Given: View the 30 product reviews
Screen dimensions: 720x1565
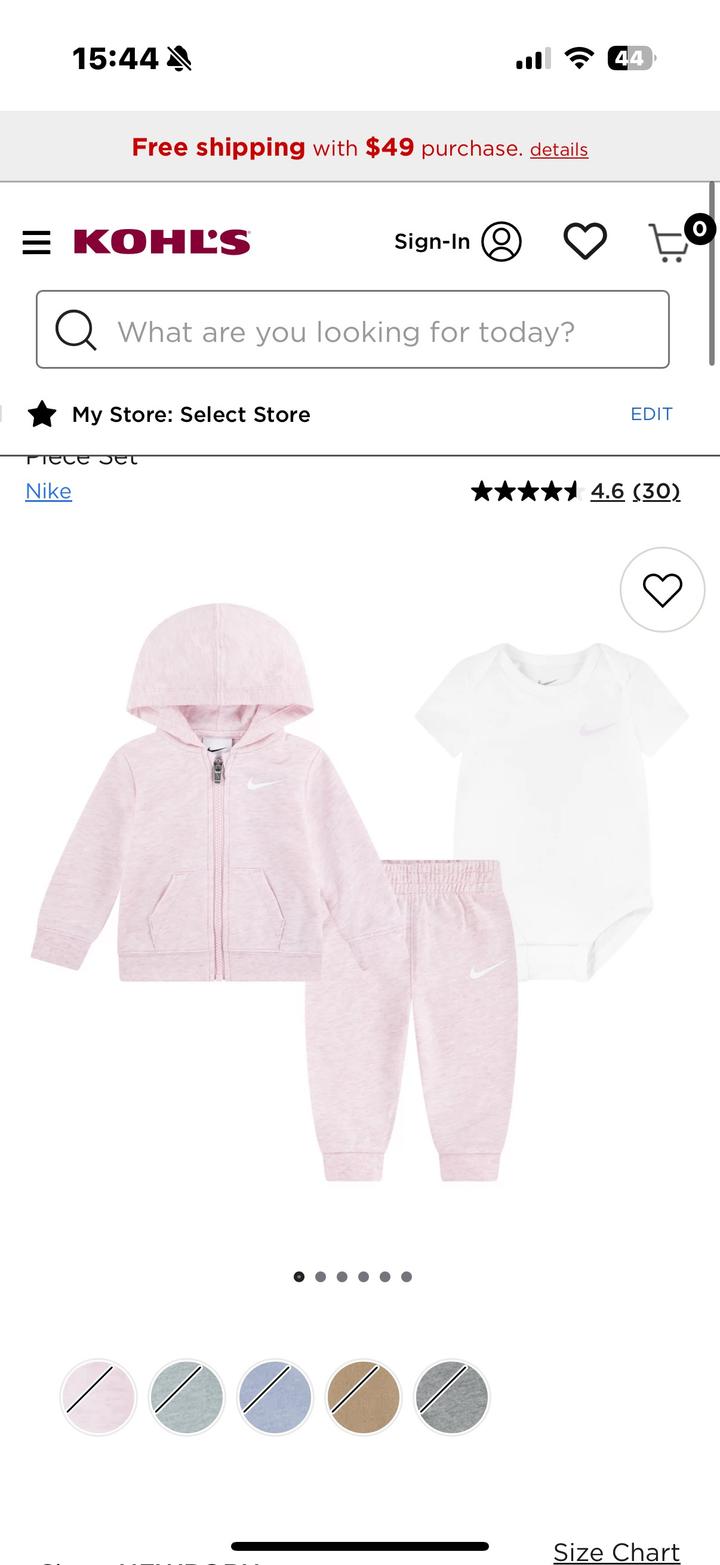Looking at the screenshot, I should point(655,491).
